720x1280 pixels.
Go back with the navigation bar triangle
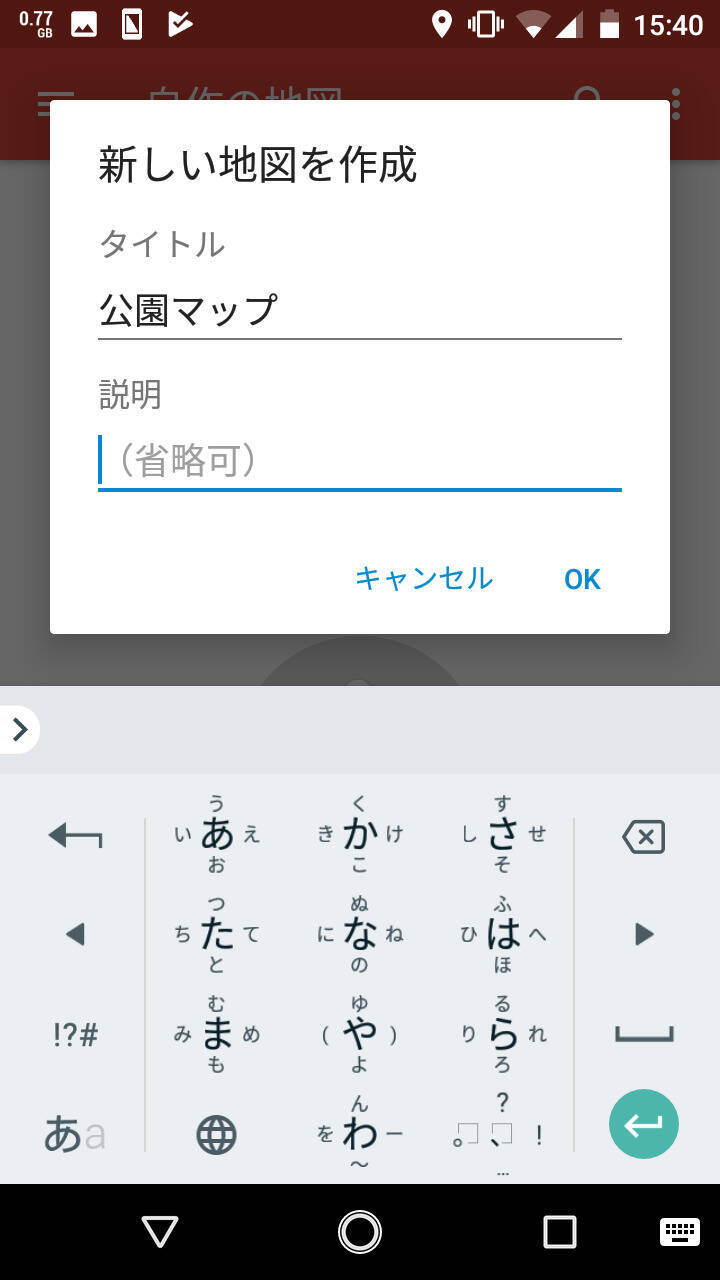pyautogui.click(x=160, y=1232)
